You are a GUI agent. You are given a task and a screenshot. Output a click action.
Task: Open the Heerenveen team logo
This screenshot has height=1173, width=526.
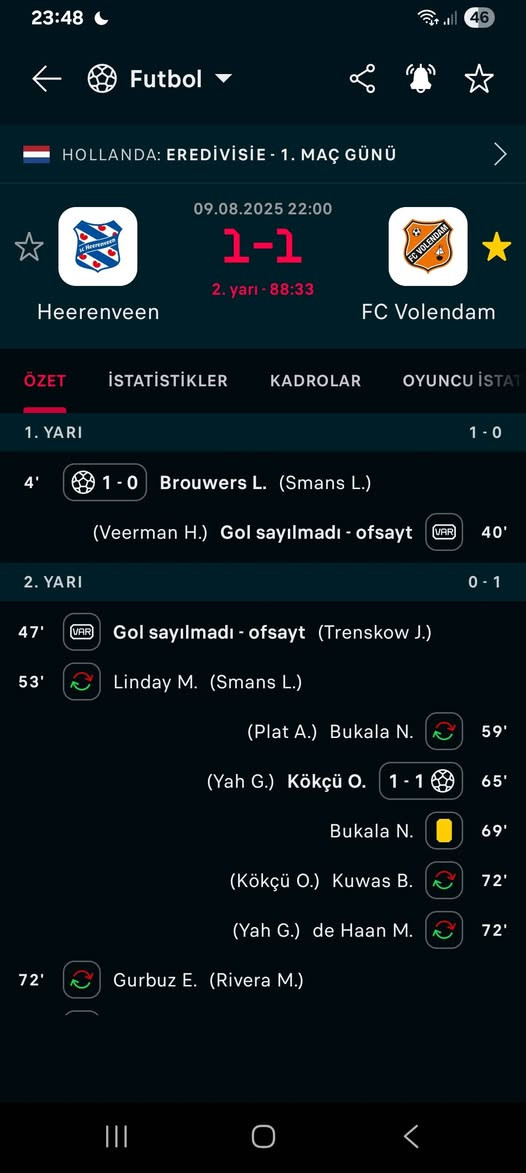98,246
